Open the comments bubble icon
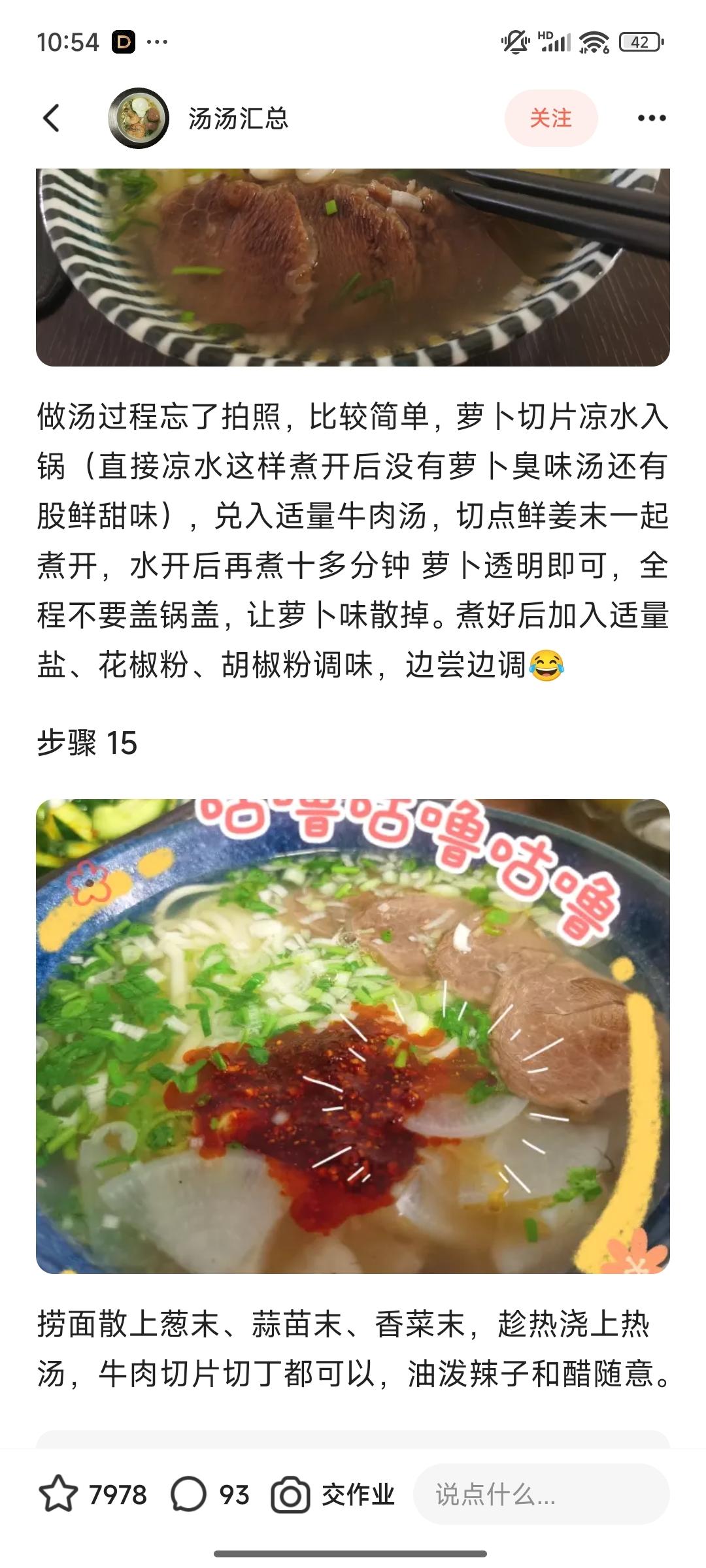The height and width of the screenshot is (1568, 706). (x=188, y=1495)
